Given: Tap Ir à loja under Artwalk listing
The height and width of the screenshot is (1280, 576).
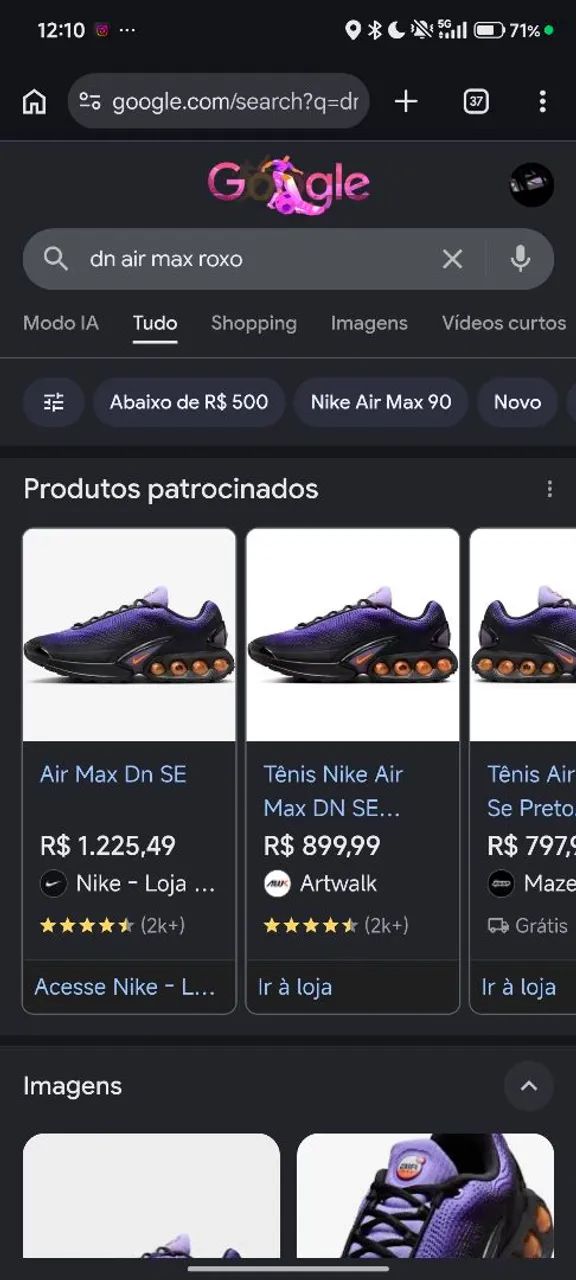Looking at the screenshot, I should pyautogui.click(x=295, y=987).
